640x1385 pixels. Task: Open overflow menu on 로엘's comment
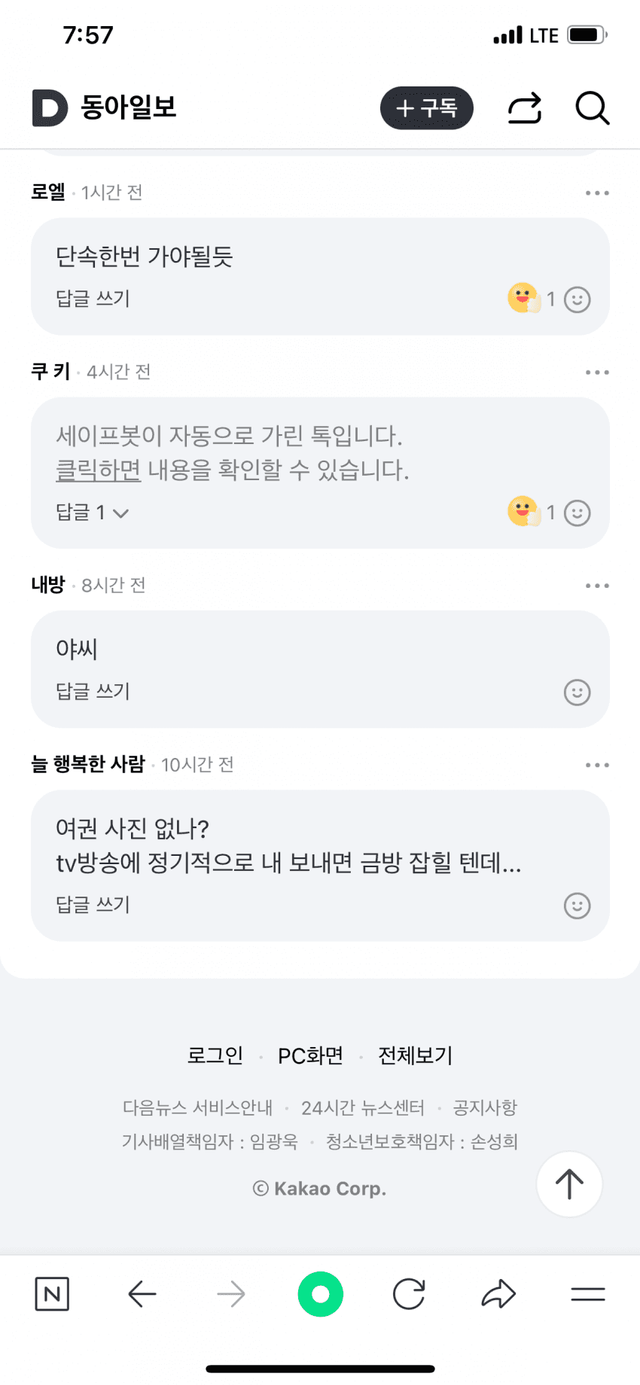pyautogui.click(x=597, y=193)
